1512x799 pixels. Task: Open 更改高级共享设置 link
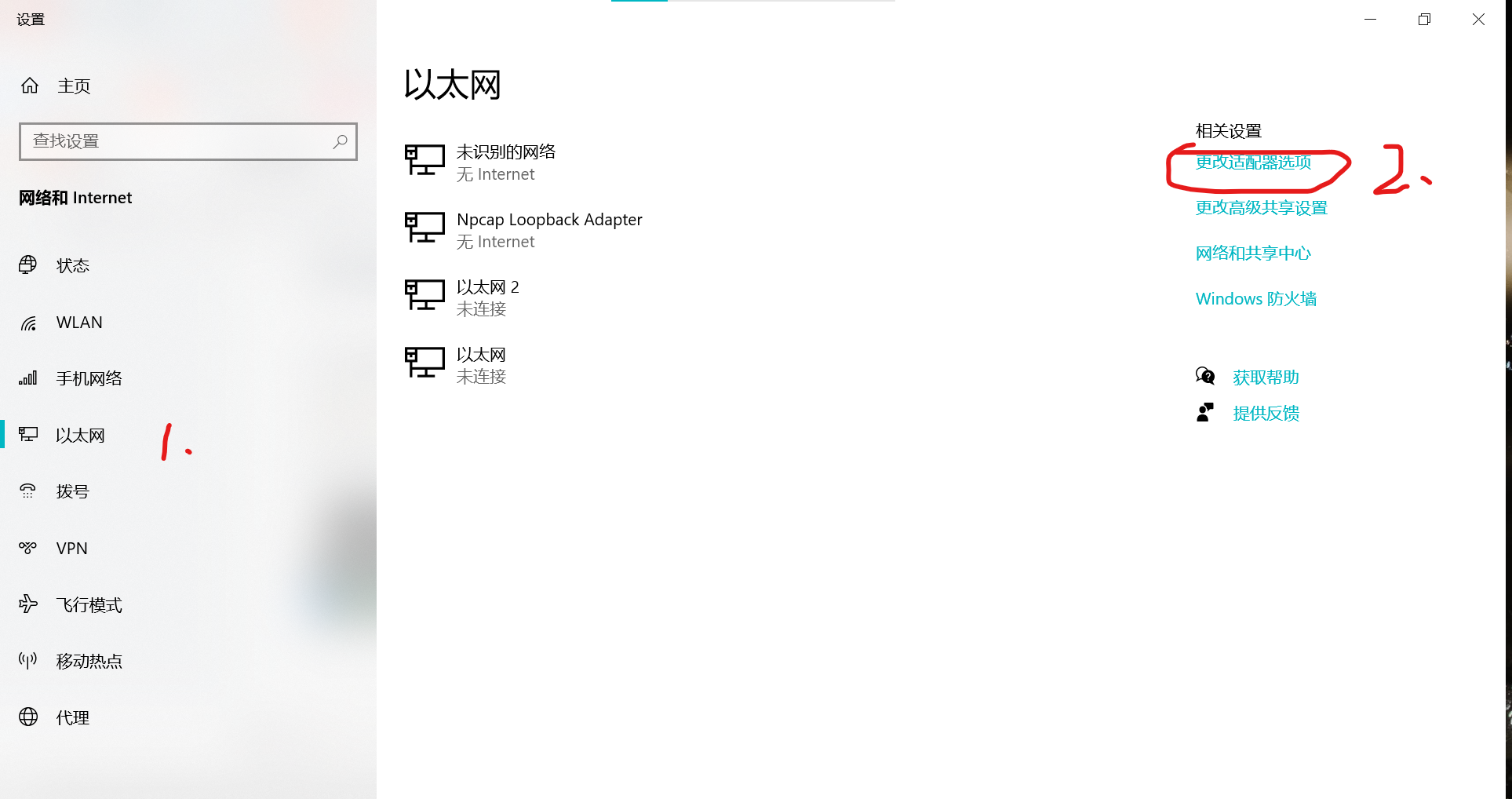[x=1261, y=208]
